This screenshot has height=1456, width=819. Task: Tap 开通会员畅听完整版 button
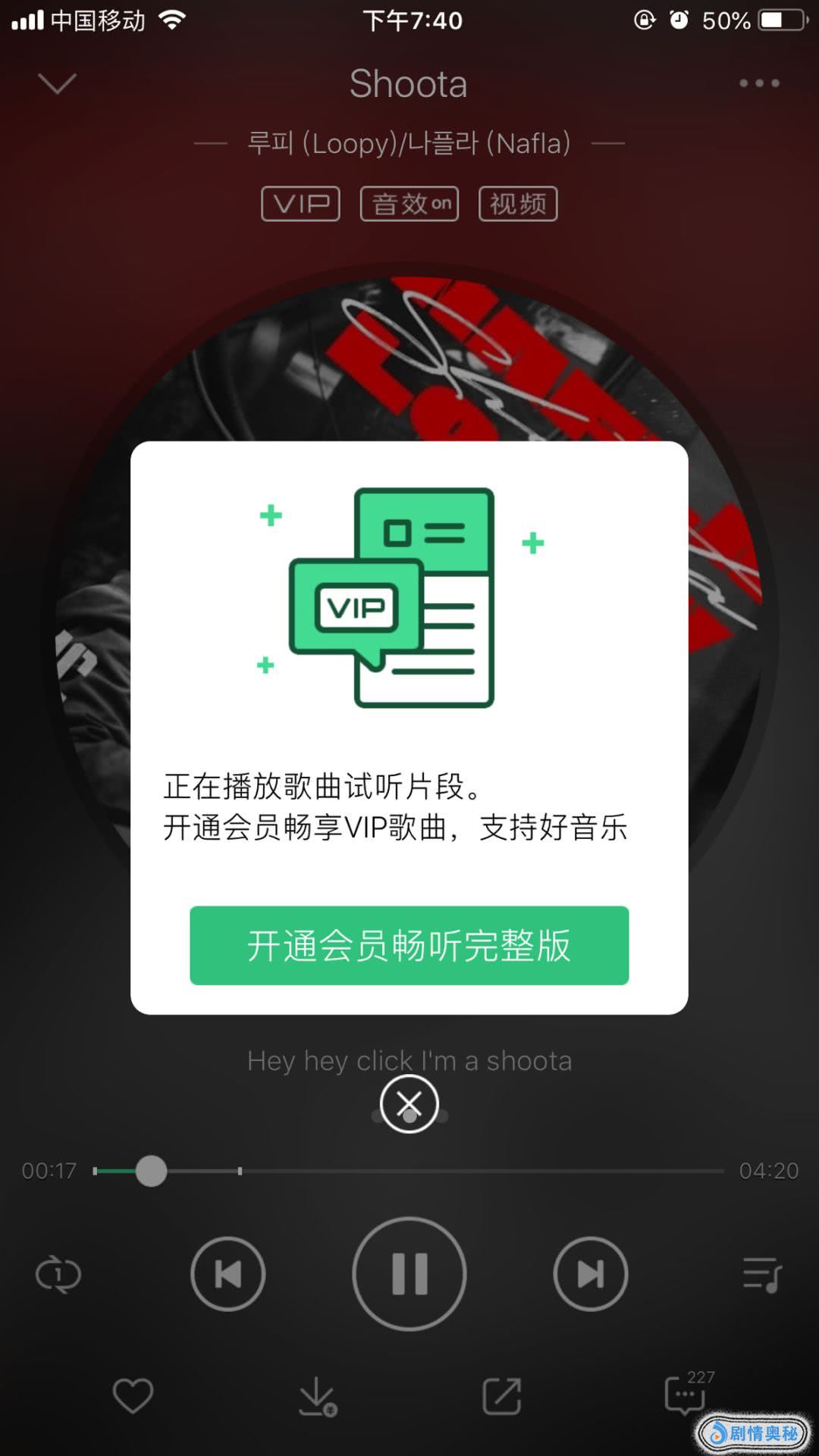tap(409, 945)
